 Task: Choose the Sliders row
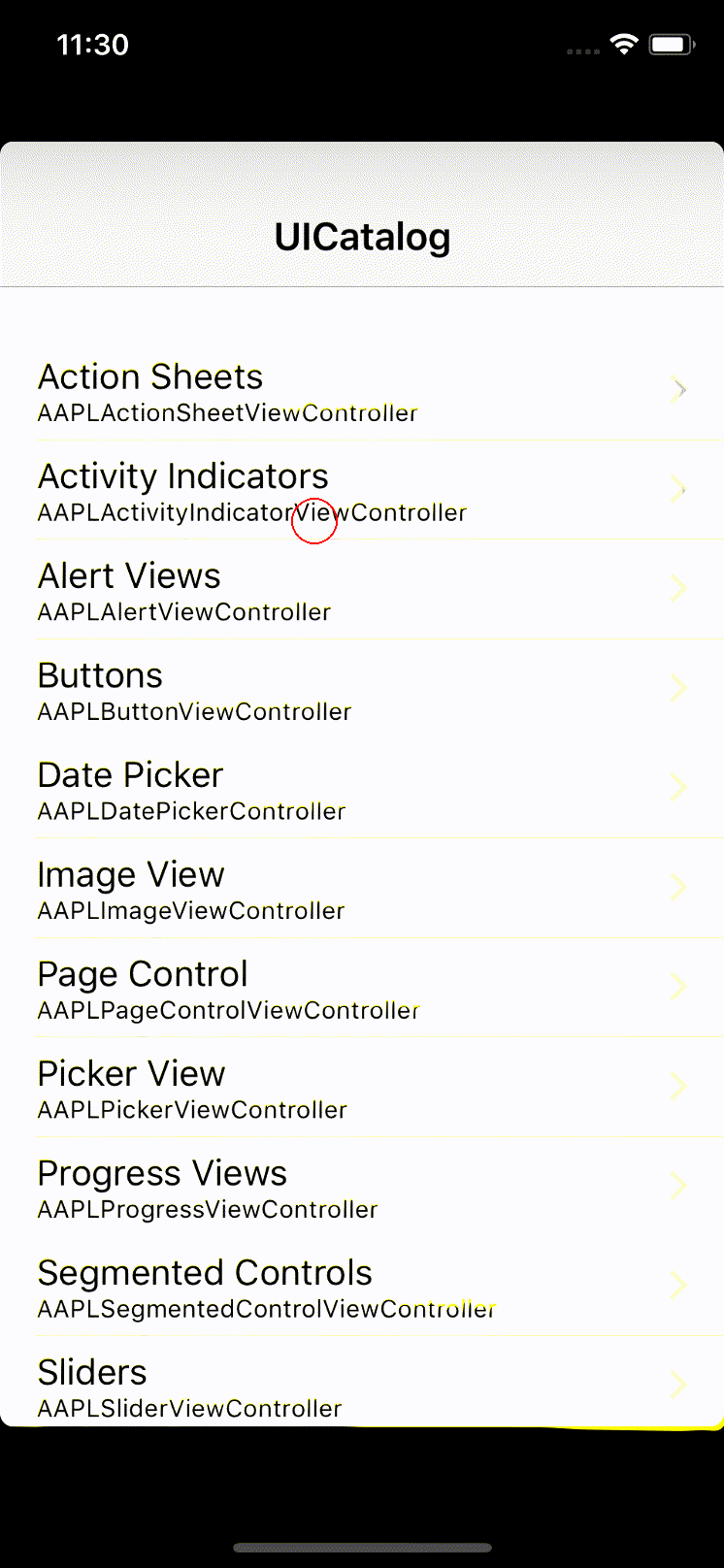click(x=362, y=1382)
